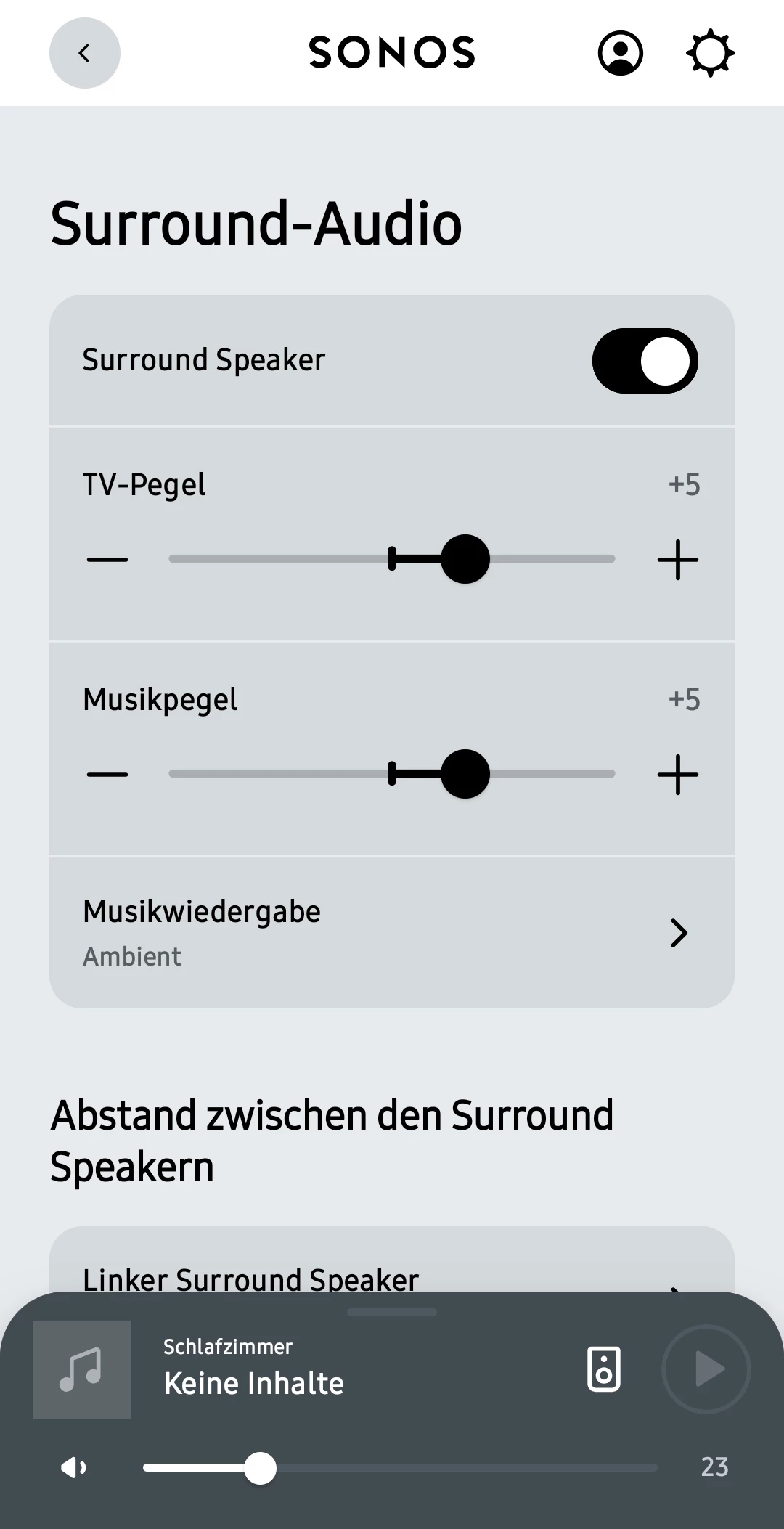Tap the TV-Pegel slider track
The height and width of the screenshot is (1529, 784).
point(392,559)
